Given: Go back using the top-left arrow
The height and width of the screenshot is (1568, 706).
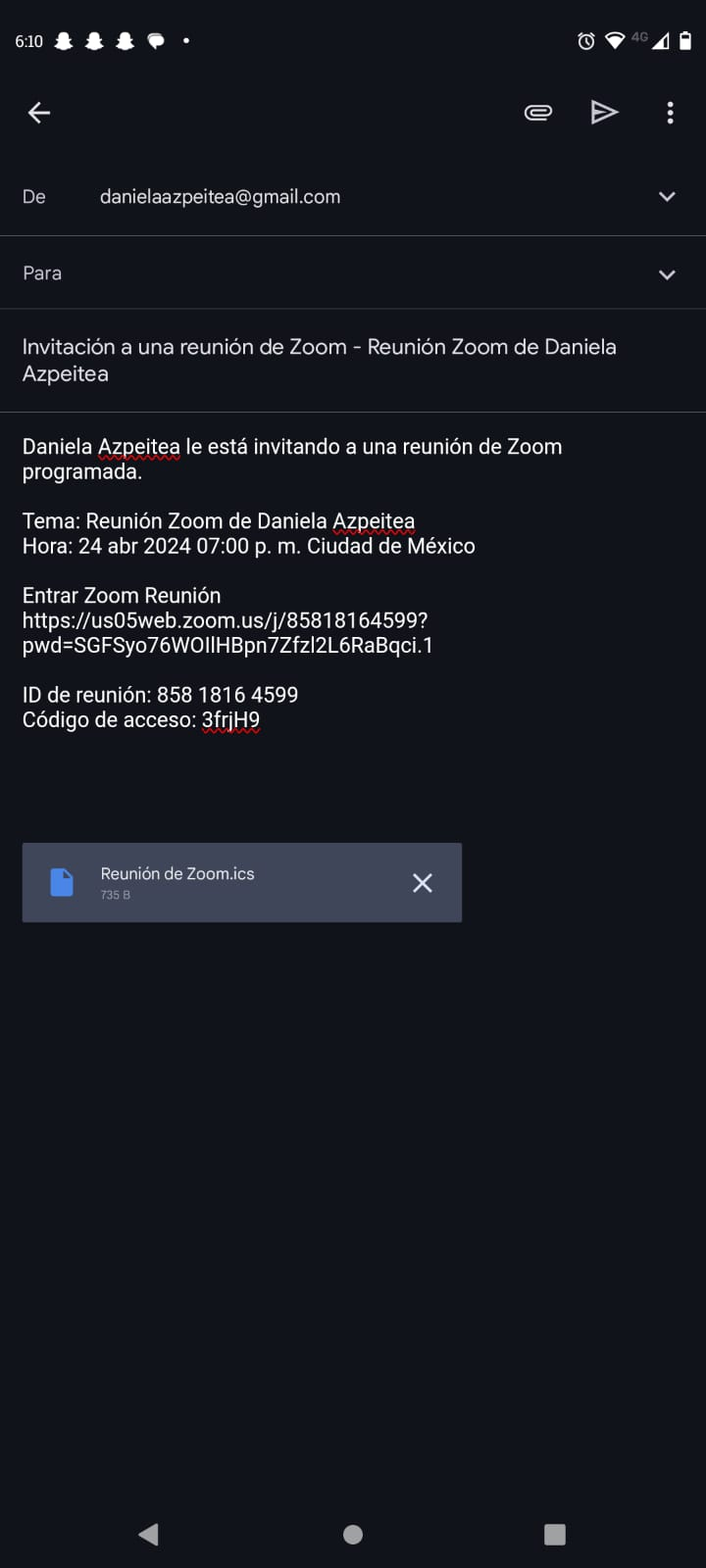Looking at the screenshot, I should point(39,113).
